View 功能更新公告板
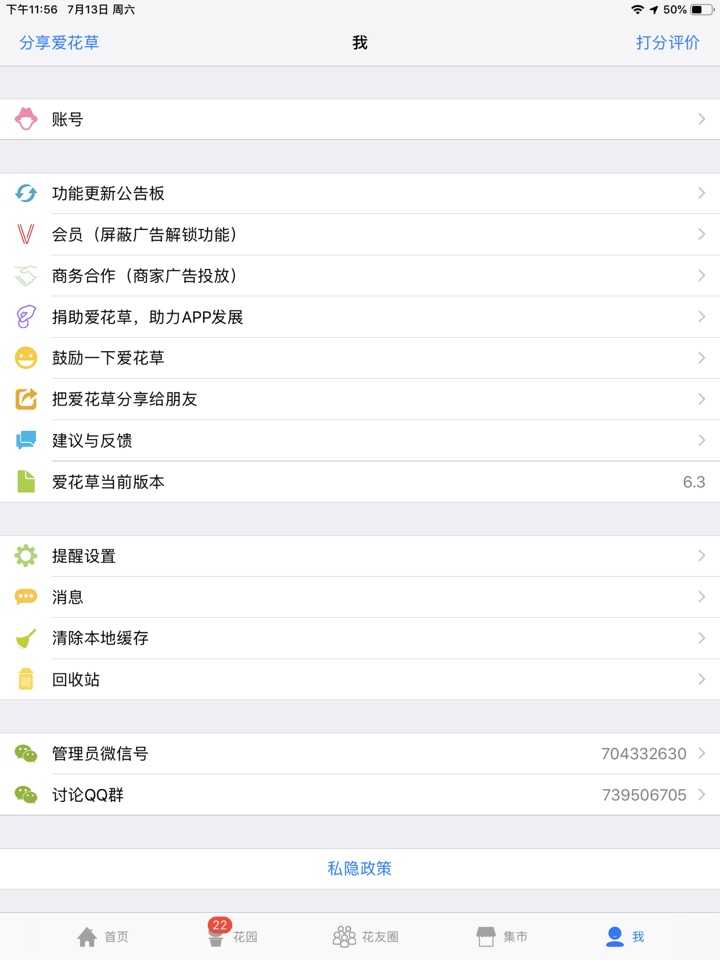This screenshot has width=720, height=960. coord(360,194)
